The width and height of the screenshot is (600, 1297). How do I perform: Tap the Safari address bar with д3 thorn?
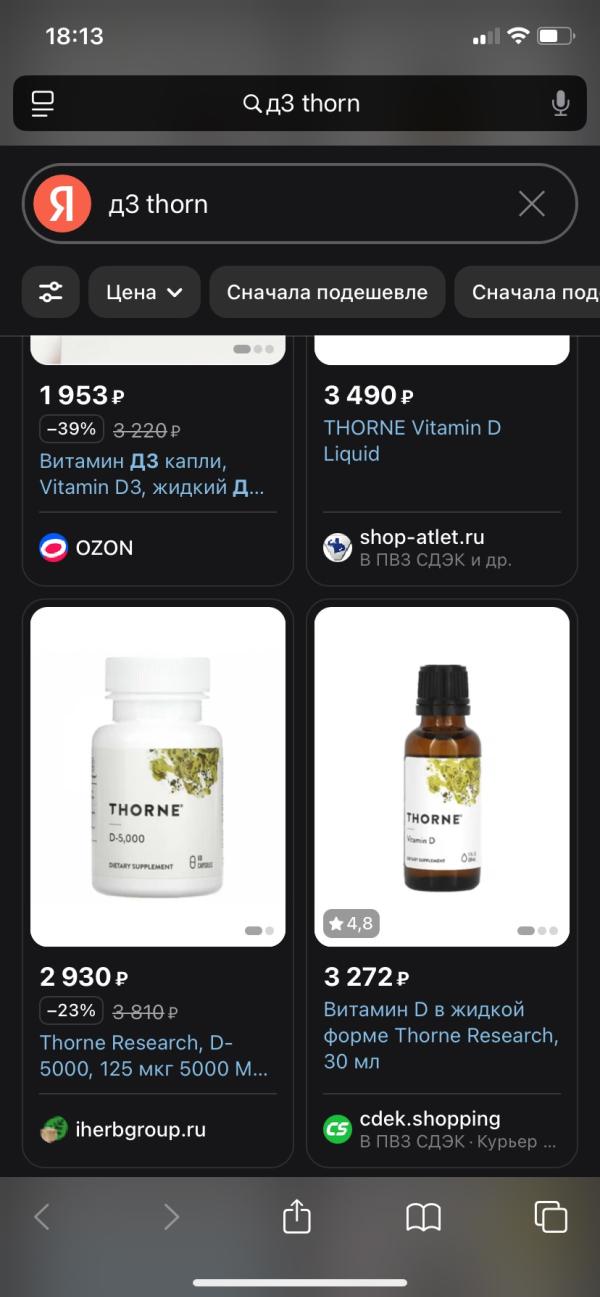(x=300, y=103)
